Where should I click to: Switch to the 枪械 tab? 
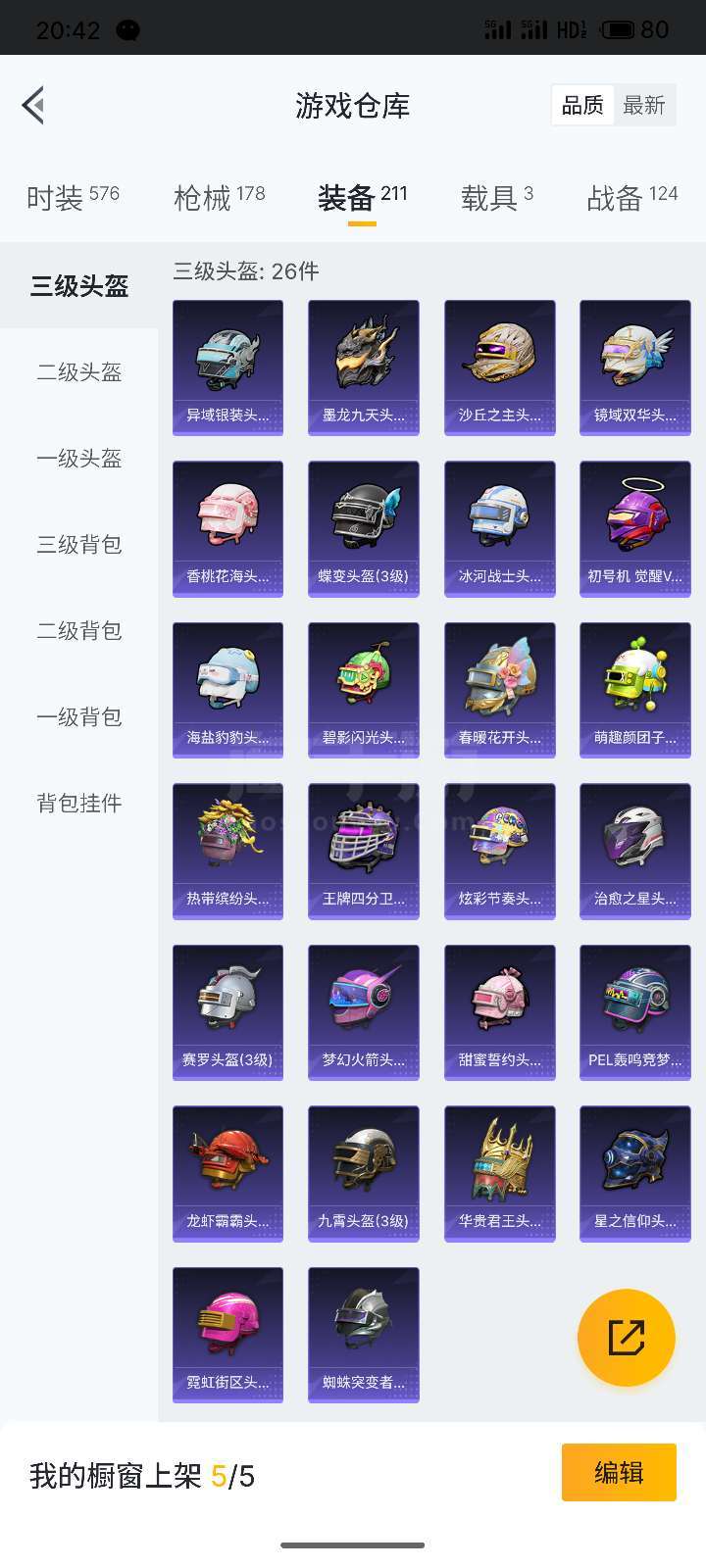coord(219,197)
